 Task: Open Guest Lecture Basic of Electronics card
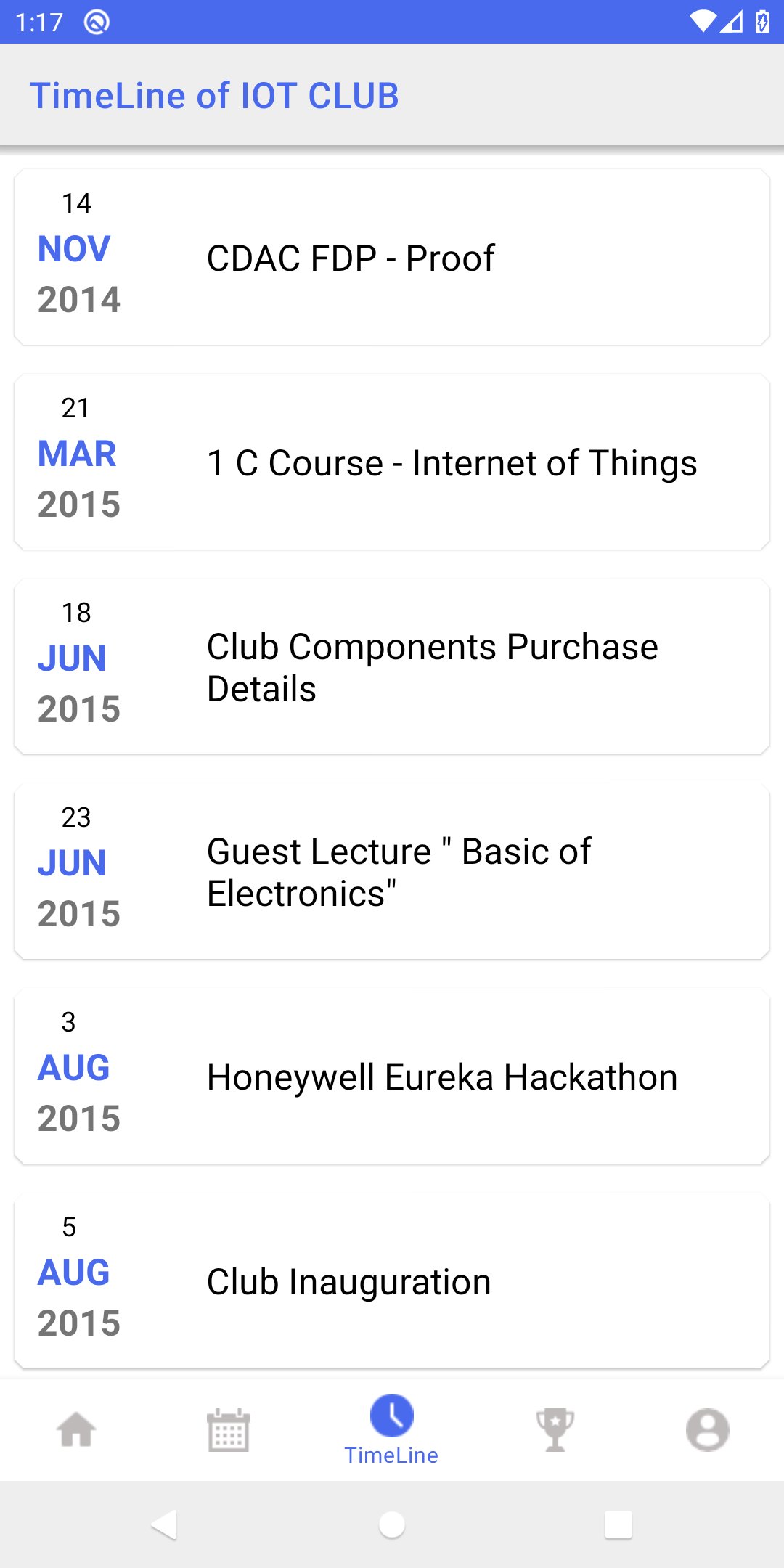pos(392,871)
